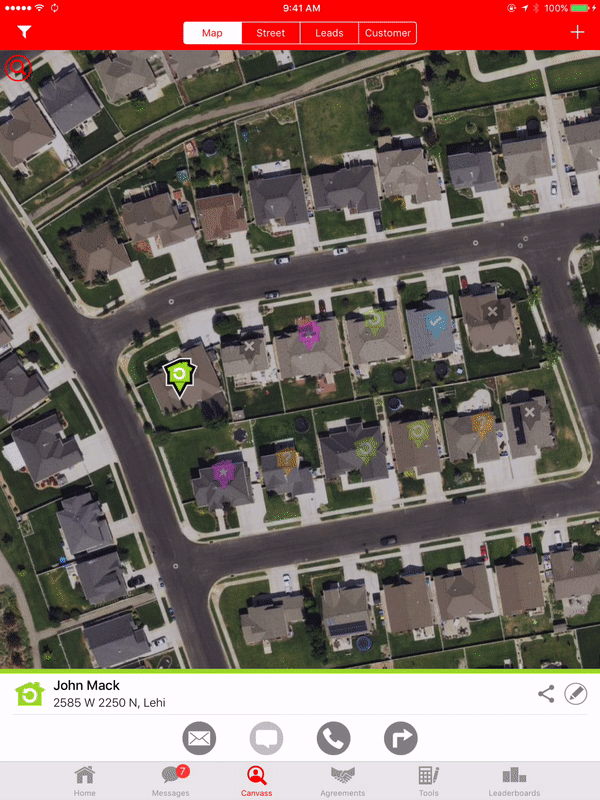Add a new entry with plus
The image size is (600, 800).
point(577,32)
